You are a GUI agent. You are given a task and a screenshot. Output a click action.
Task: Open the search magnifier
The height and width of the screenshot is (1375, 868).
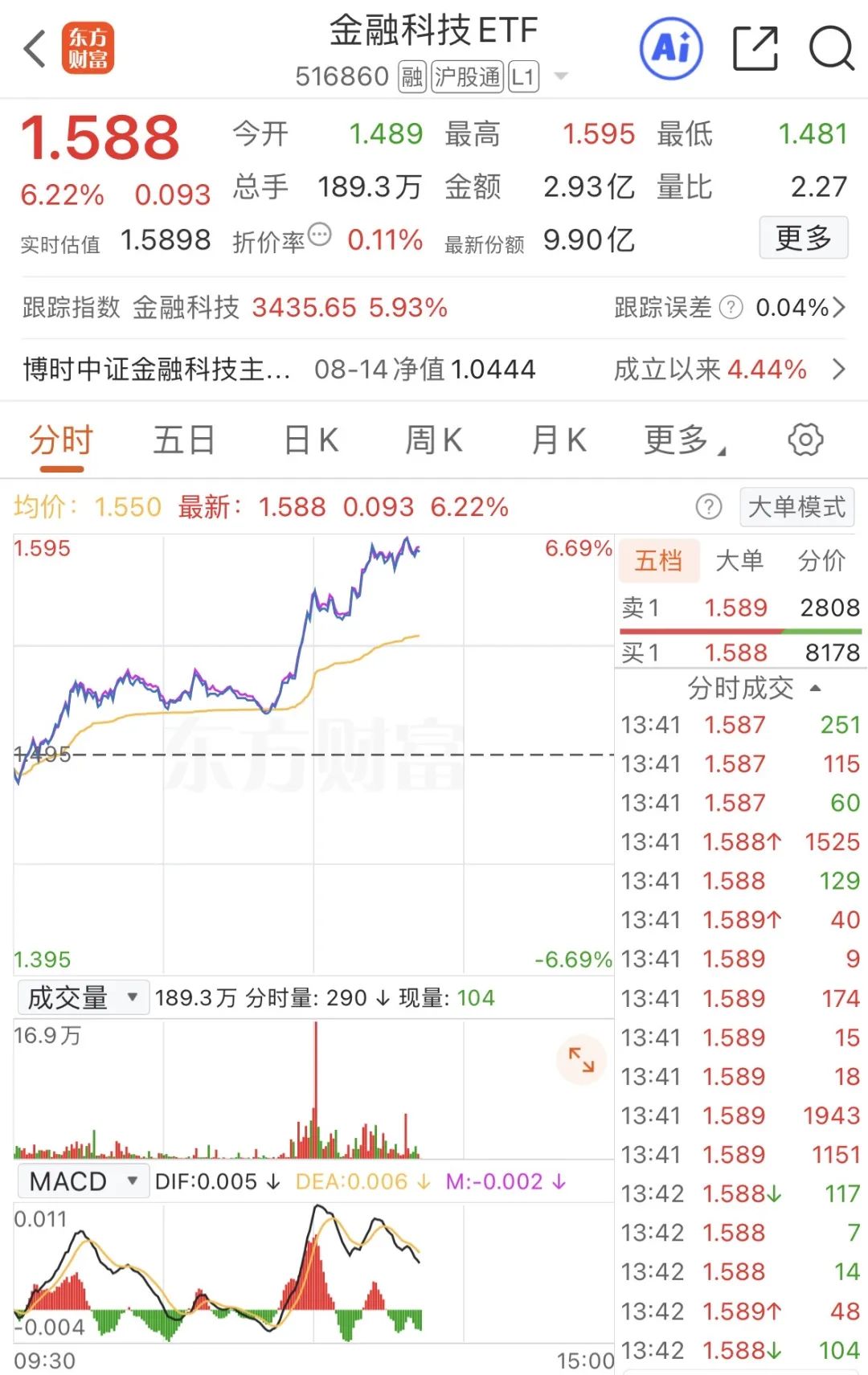(830, 49)
